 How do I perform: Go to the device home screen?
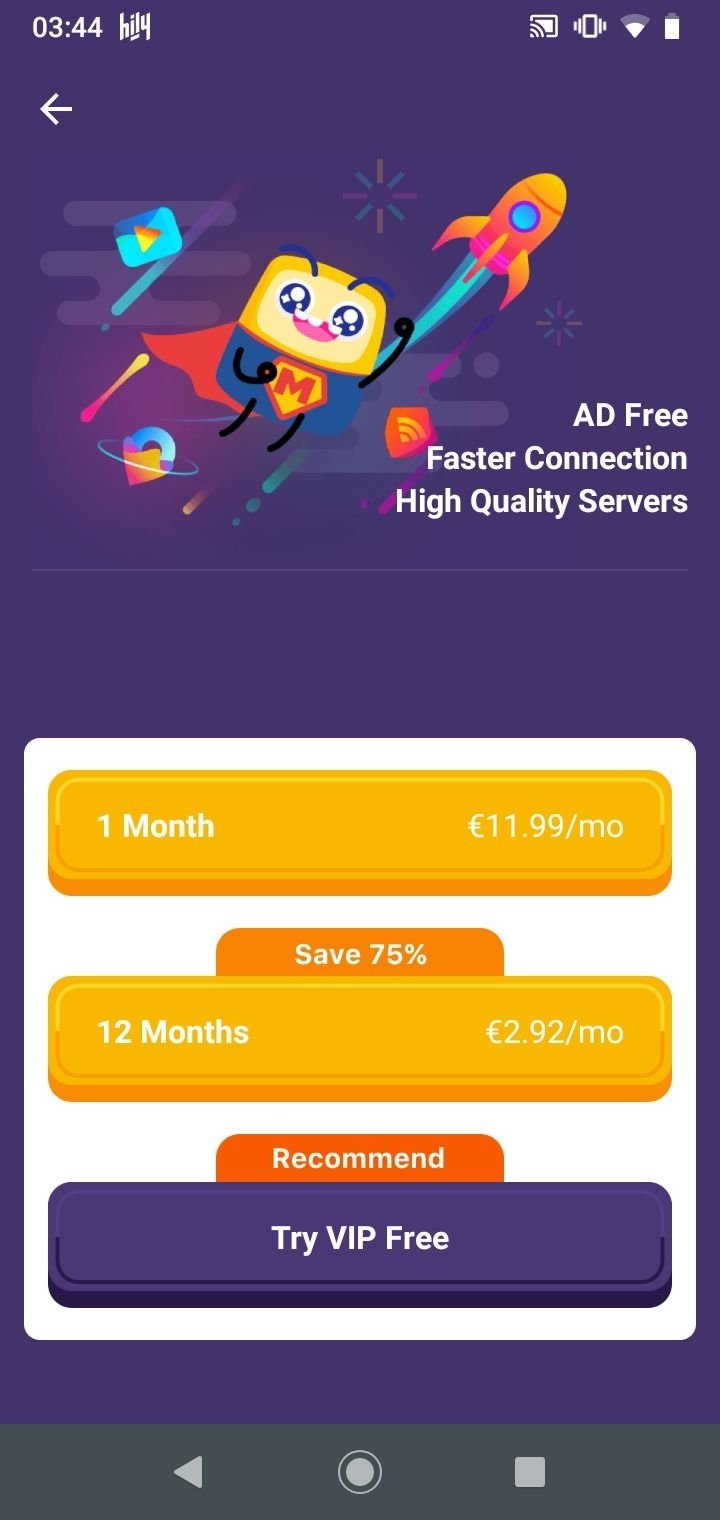pyautogui.click(x=360, y=1471)
